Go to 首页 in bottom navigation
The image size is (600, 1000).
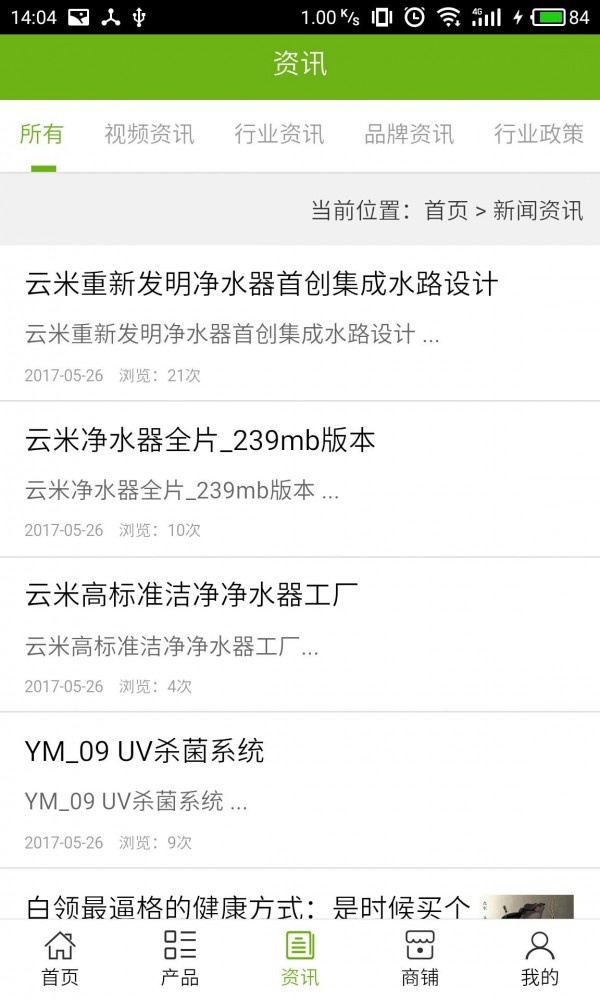click(x=60, y=959)
